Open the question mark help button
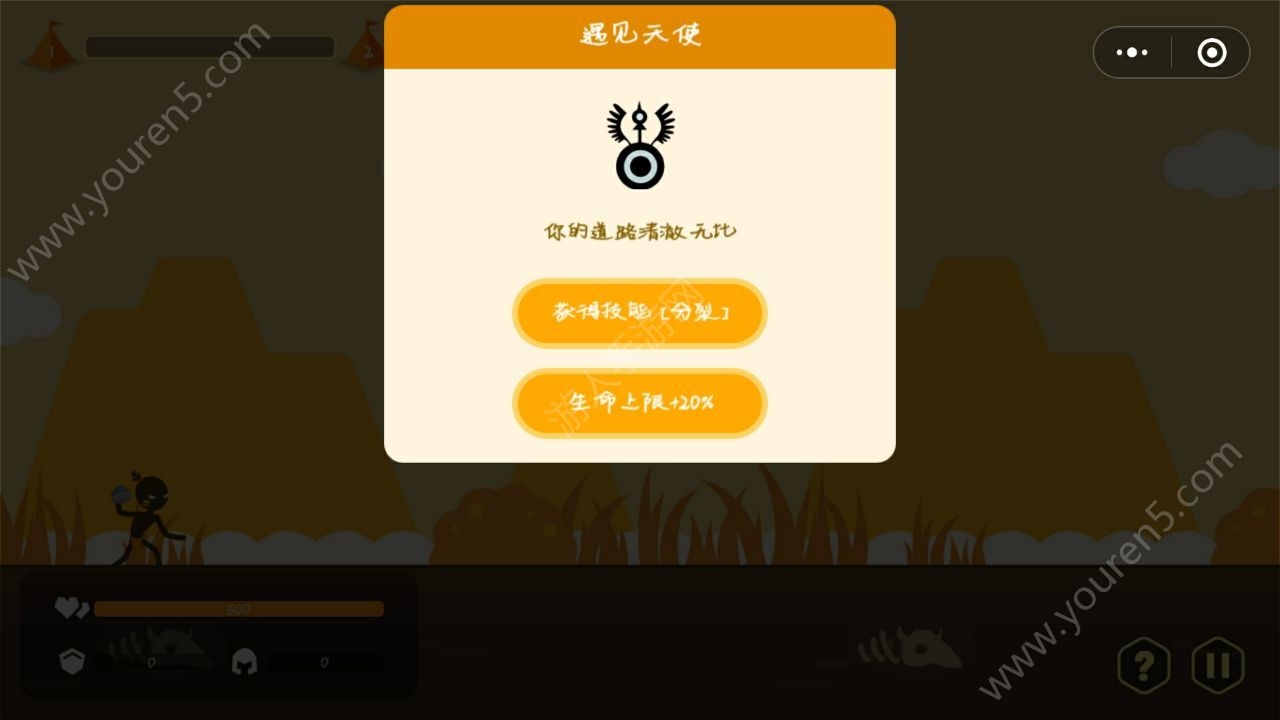 tap(1144, 665)
